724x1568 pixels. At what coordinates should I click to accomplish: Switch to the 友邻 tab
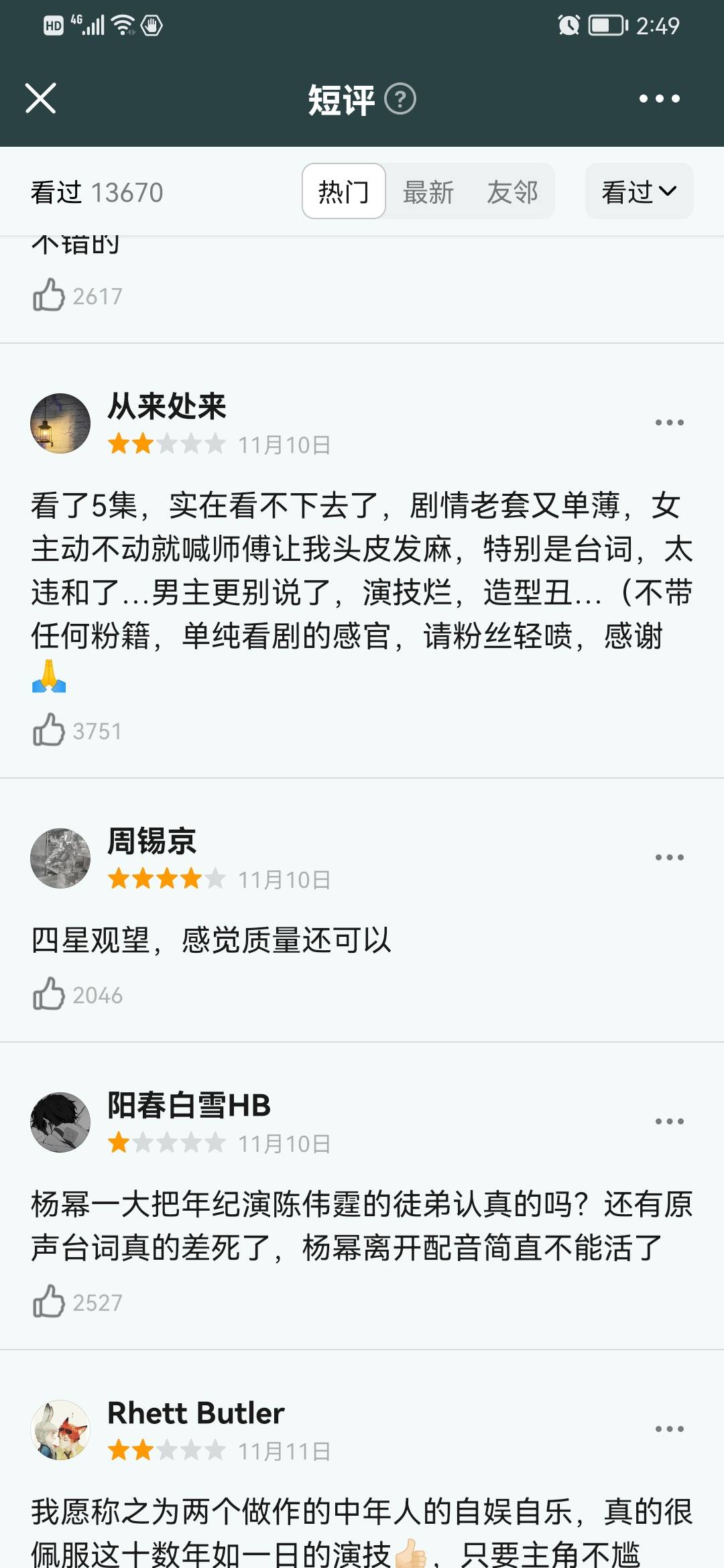[514, 191]
